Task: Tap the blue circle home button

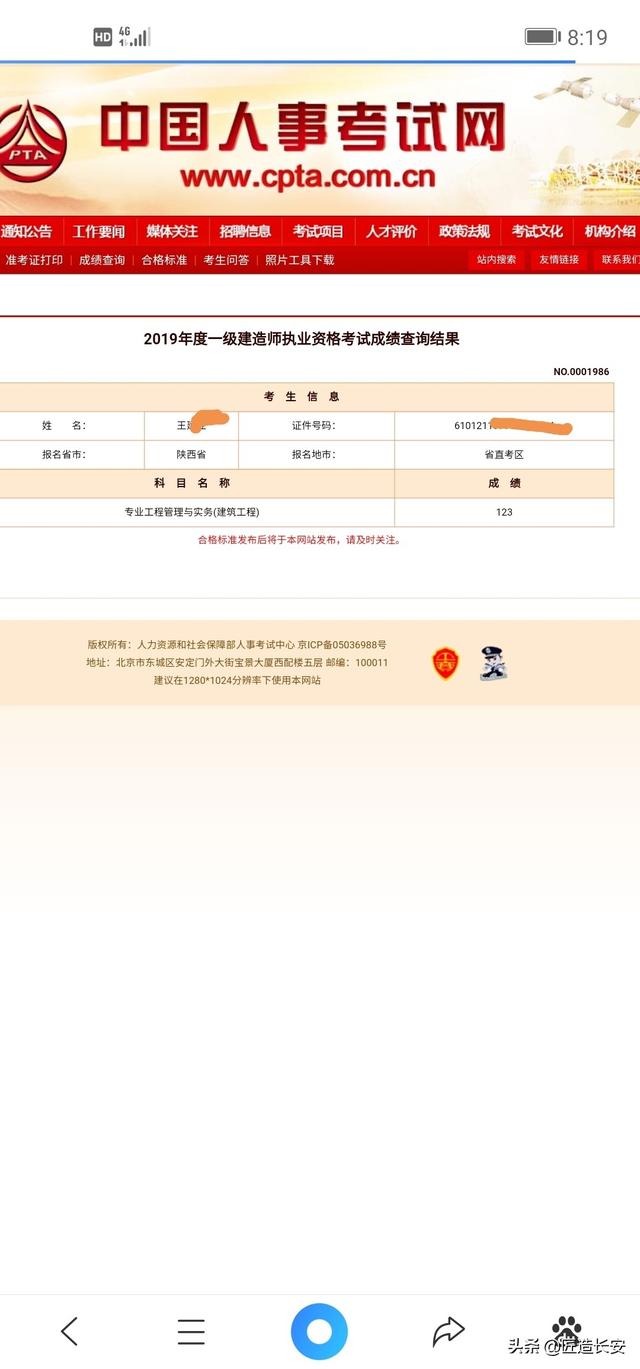Action: click(319, 1332)
